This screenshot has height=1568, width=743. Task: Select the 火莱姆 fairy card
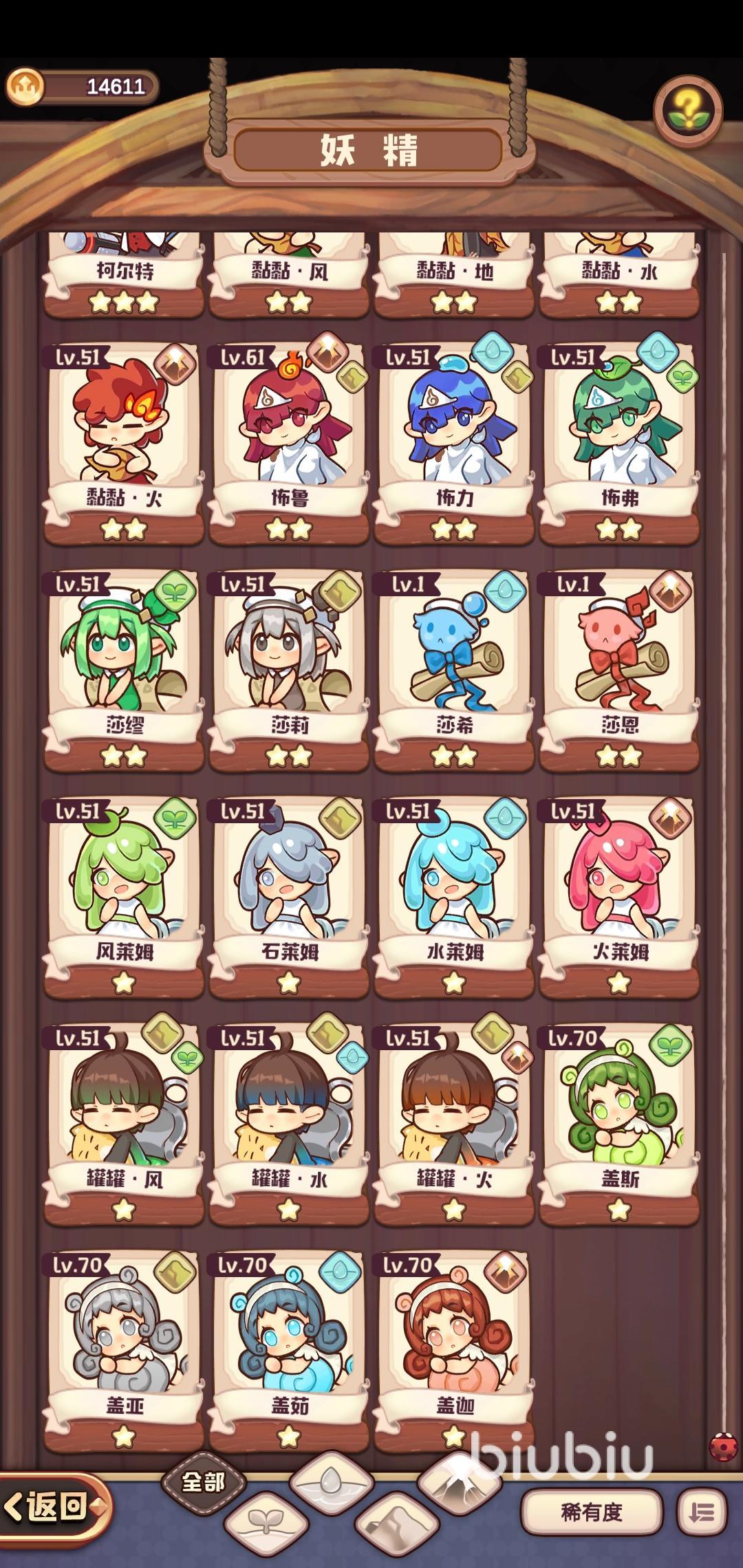619,894
